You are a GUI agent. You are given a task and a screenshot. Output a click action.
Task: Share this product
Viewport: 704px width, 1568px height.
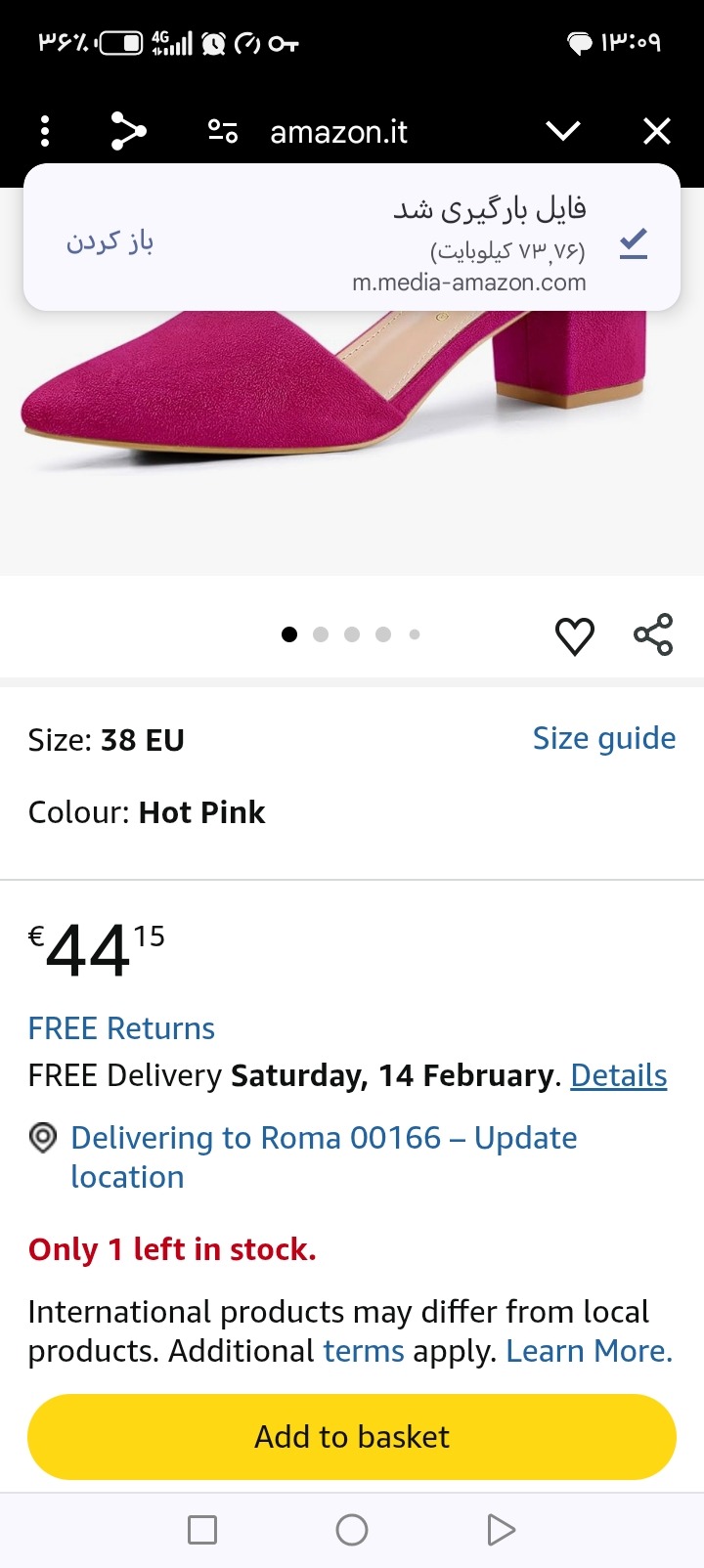coord(653,635)
